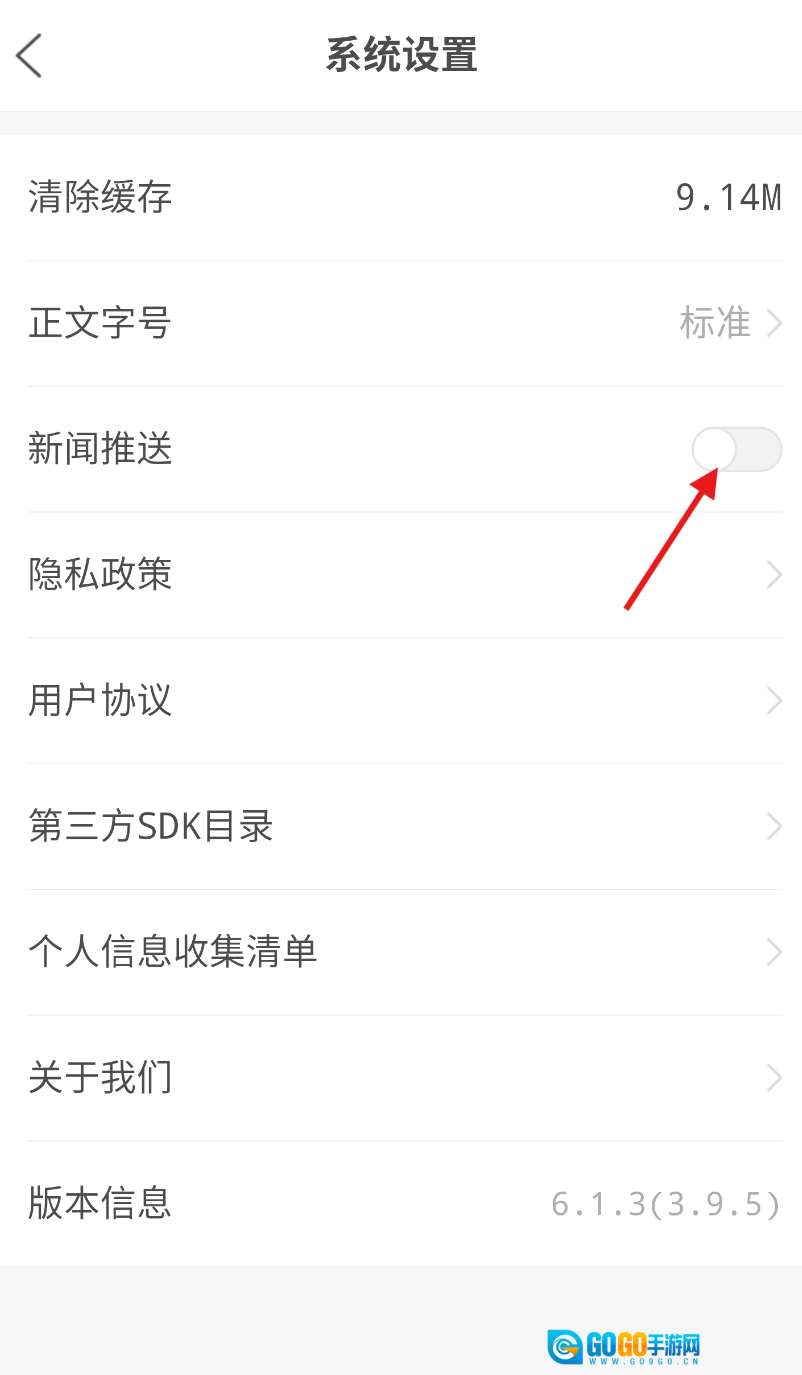This screenshot has width=802, height=1375.
Task: Turn on the 新闻推送 switch
Action: coord(736,450)
